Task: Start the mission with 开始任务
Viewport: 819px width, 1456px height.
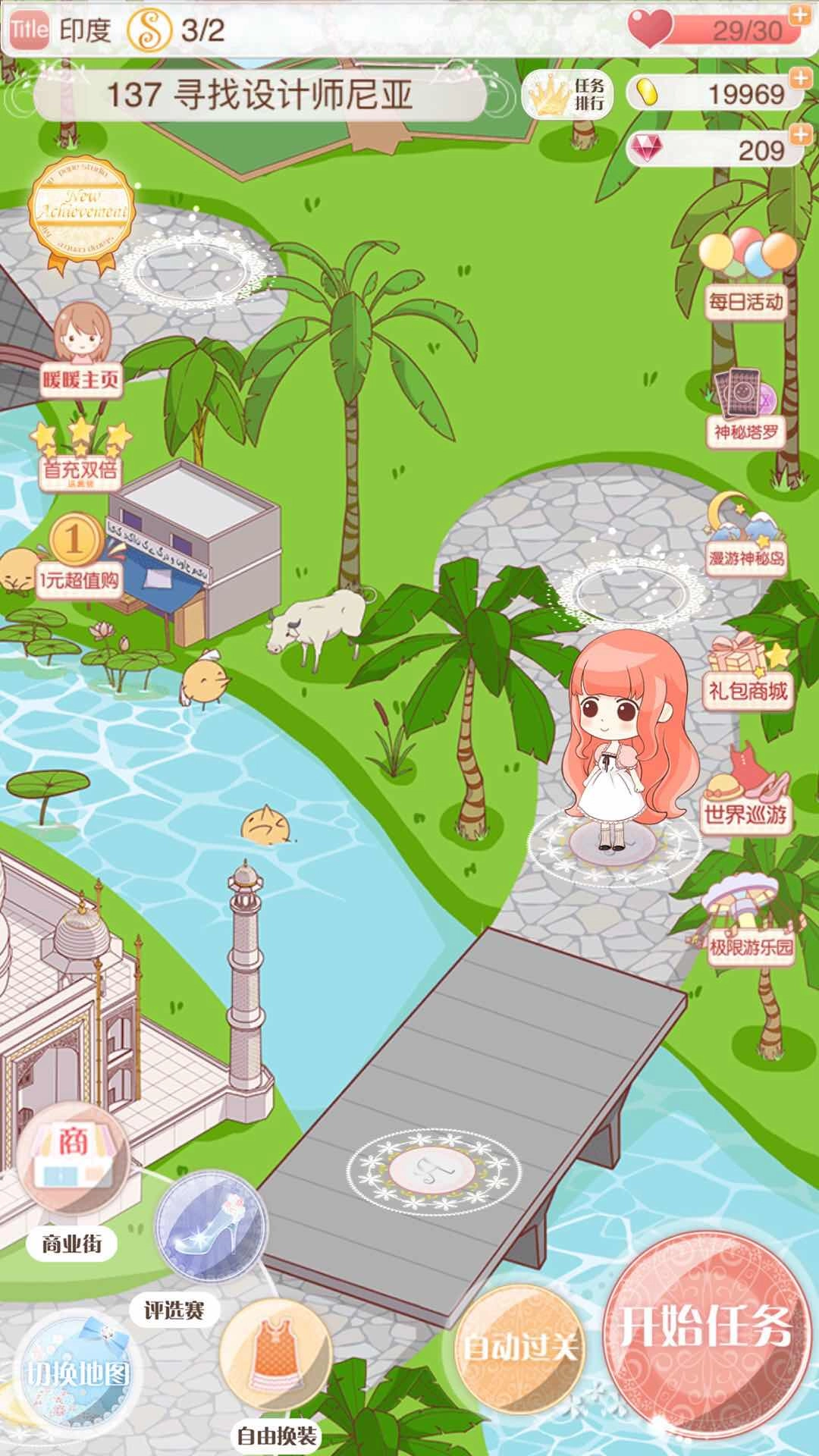Action: point(704,1326)
